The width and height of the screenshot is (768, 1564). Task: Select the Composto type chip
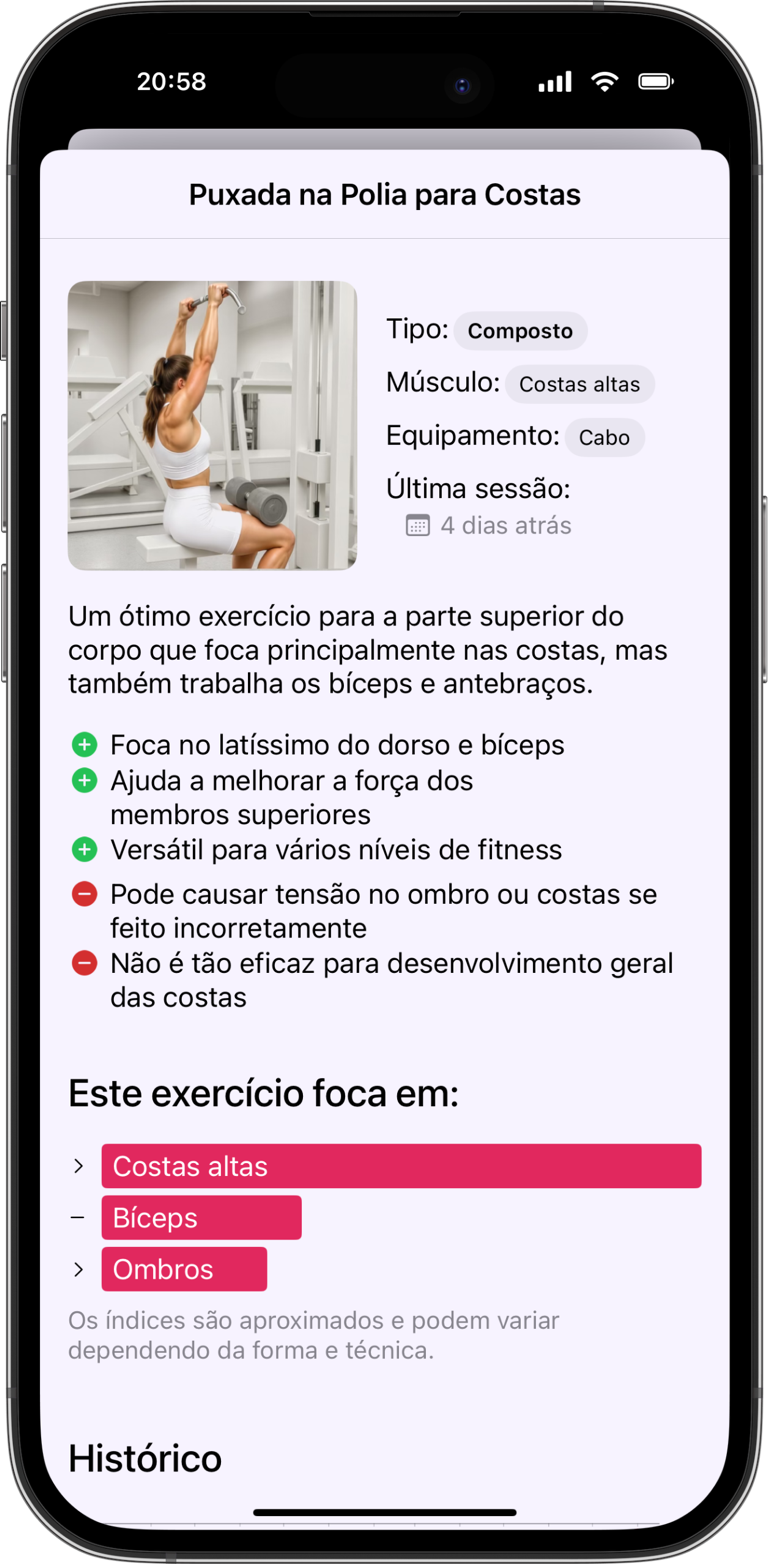tap(520, 331)
